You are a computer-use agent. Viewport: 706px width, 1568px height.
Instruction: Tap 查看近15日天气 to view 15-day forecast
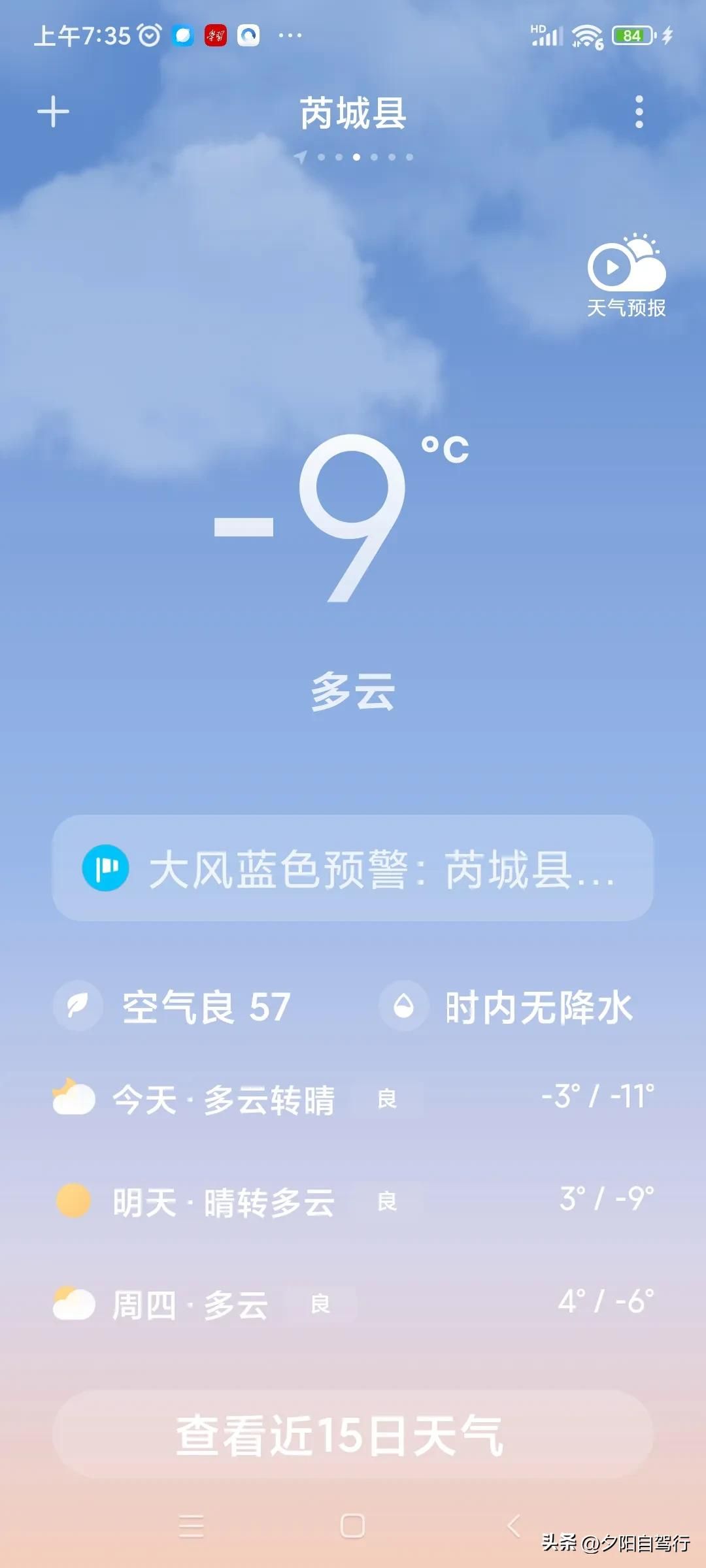click(x=353, y=1435)
